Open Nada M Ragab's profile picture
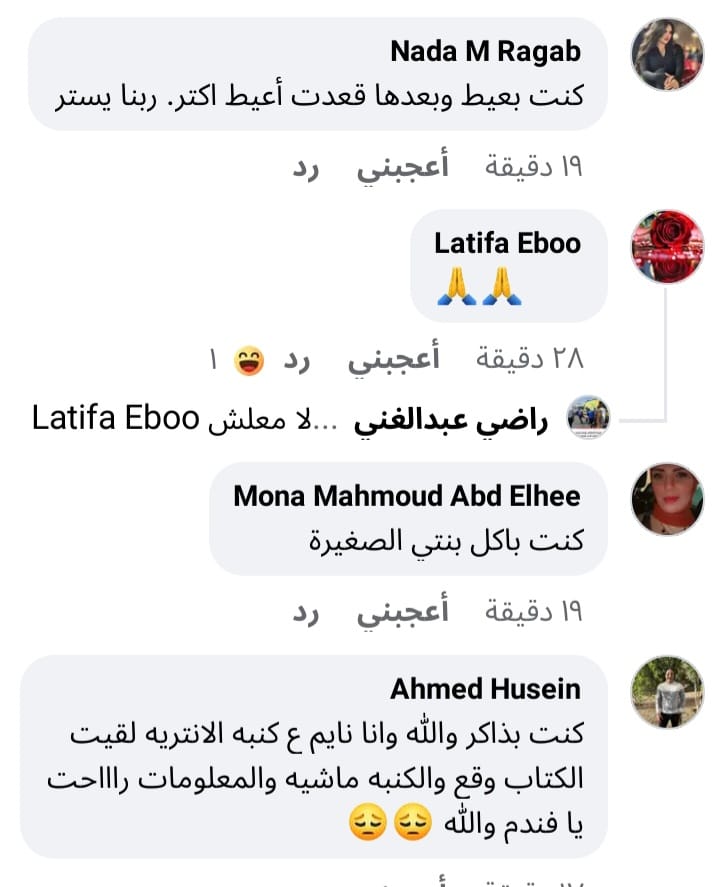Screen dimensions: 720x887 tap(668, 54)
